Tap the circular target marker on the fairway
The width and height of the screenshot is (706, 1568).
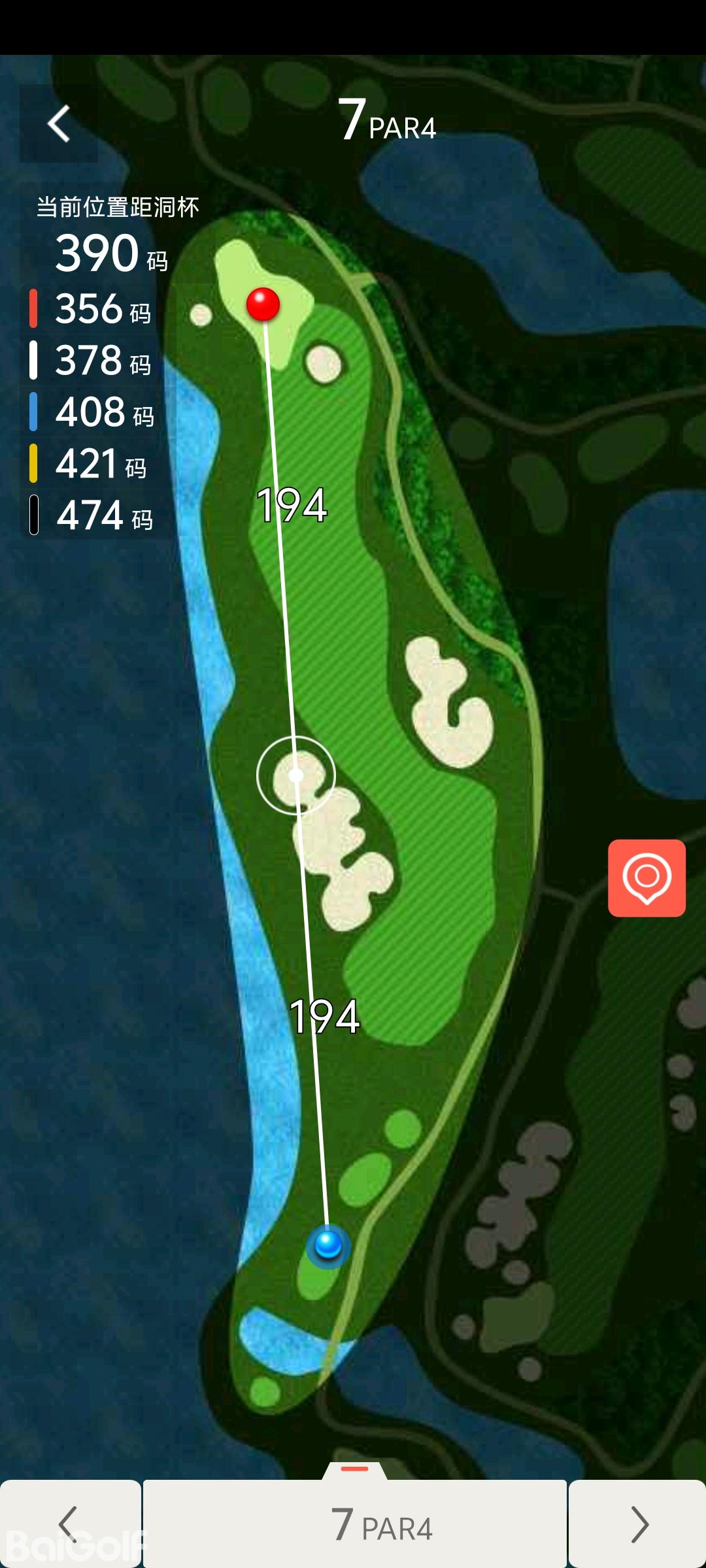pyautogui.click(x=296, y=776)
